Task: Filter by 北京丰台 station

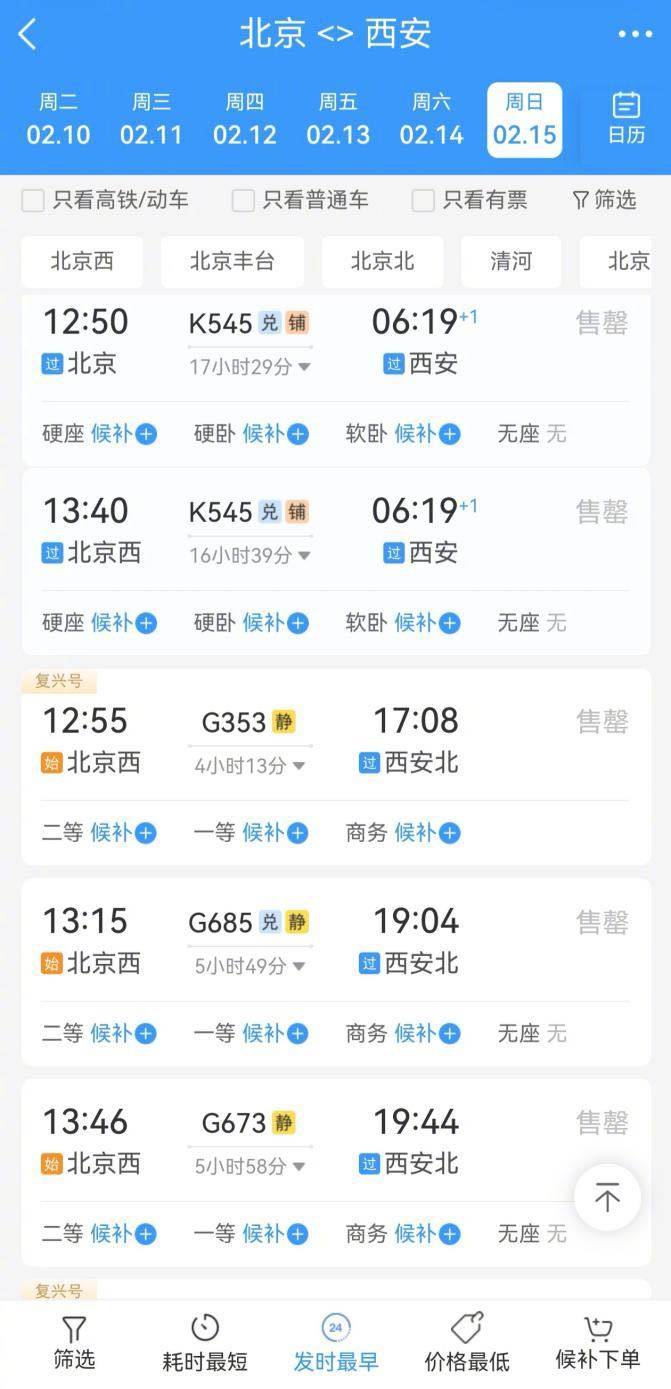Action: pyautogui.click(x=232, y=262)
